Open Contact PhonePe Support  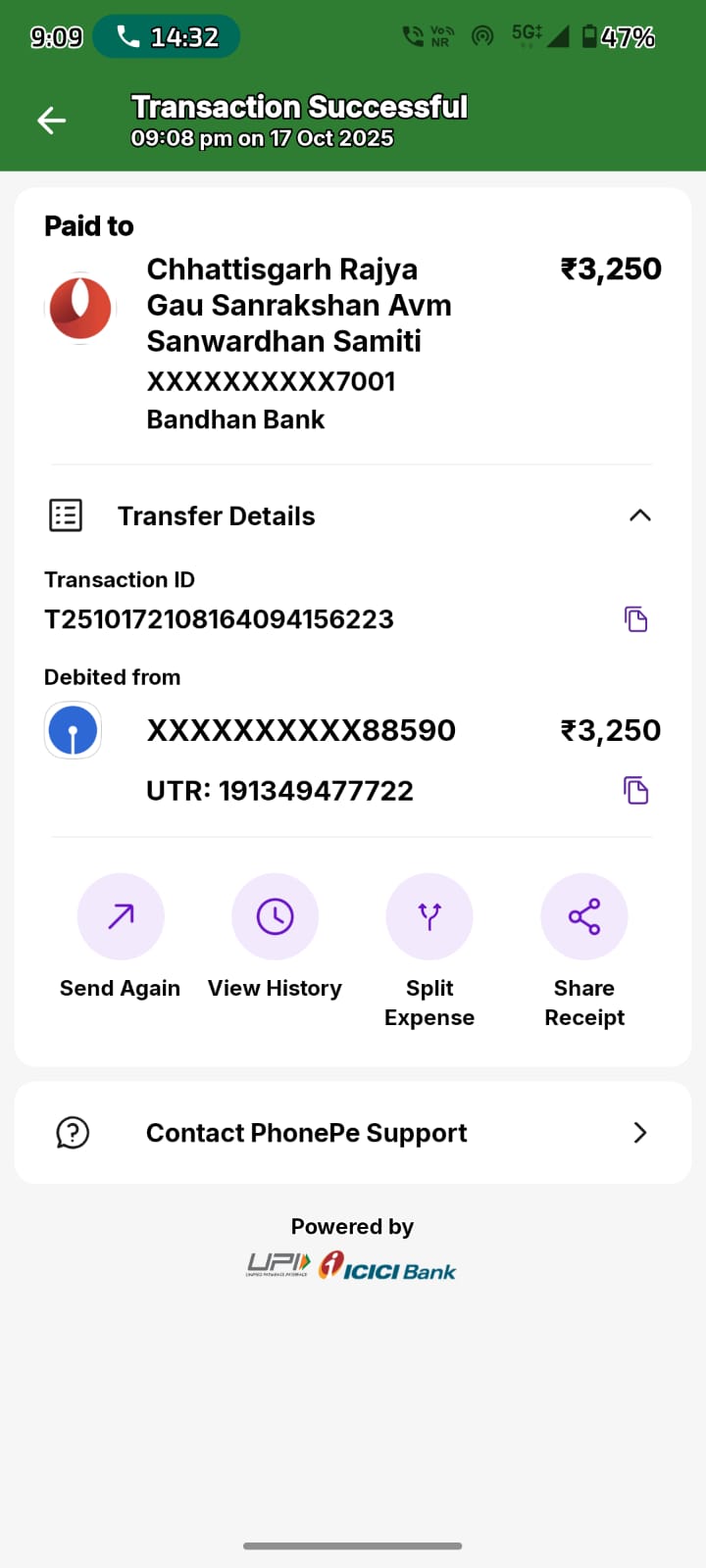pos(353,1133)
